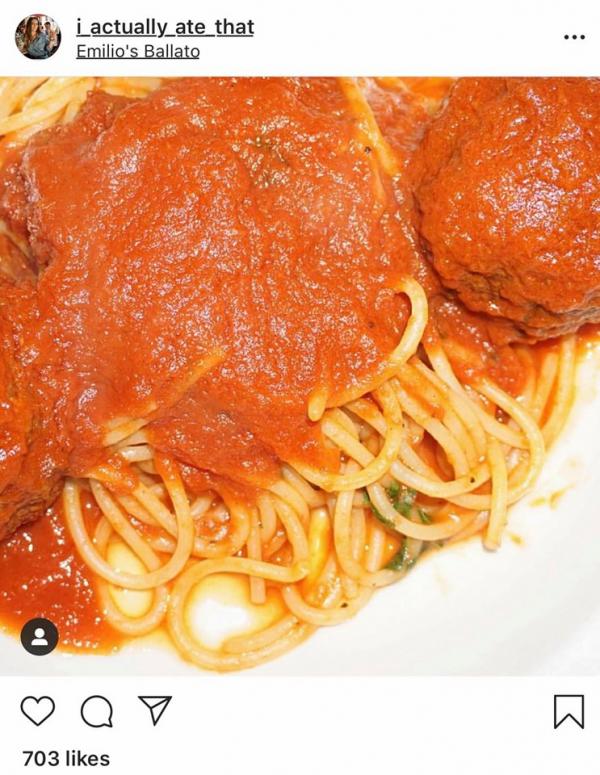View the list of 703 likes
This screenshot has height=775, width=600.
point(66,758)
